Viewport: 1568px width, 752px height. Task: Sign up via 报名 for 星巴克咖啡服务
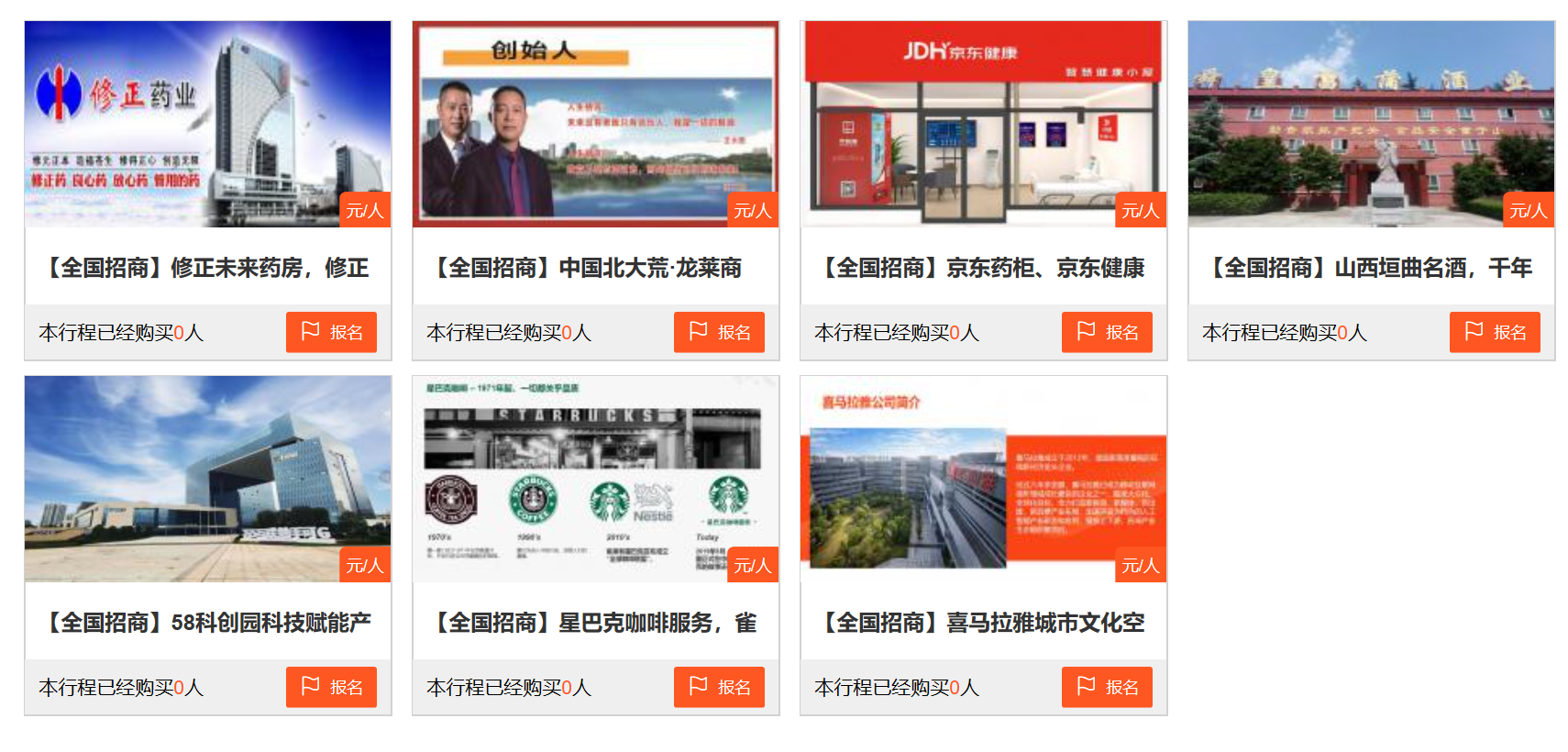719,687
